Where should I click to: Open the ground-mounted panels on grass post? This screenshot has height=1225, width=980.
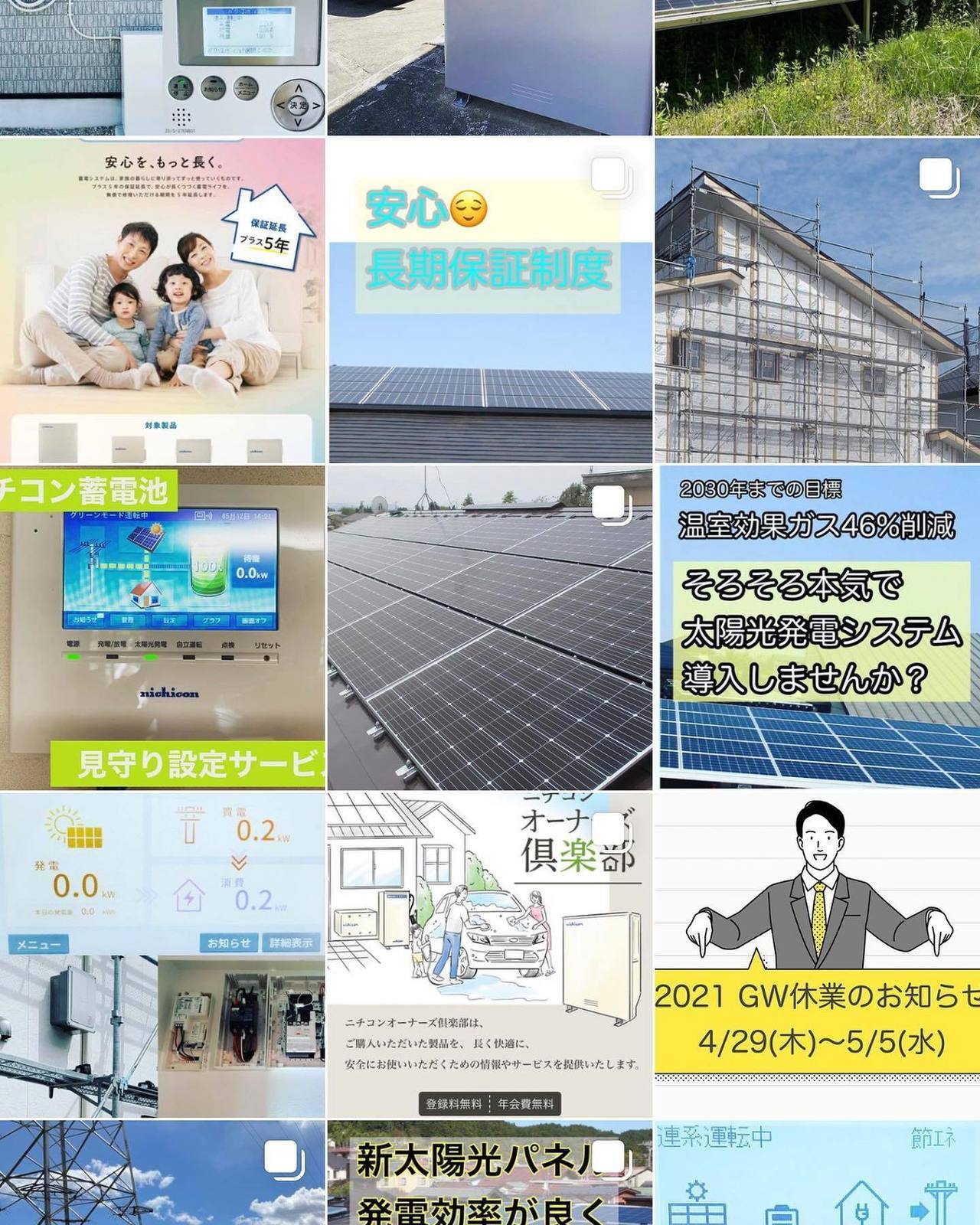[817, 67]
